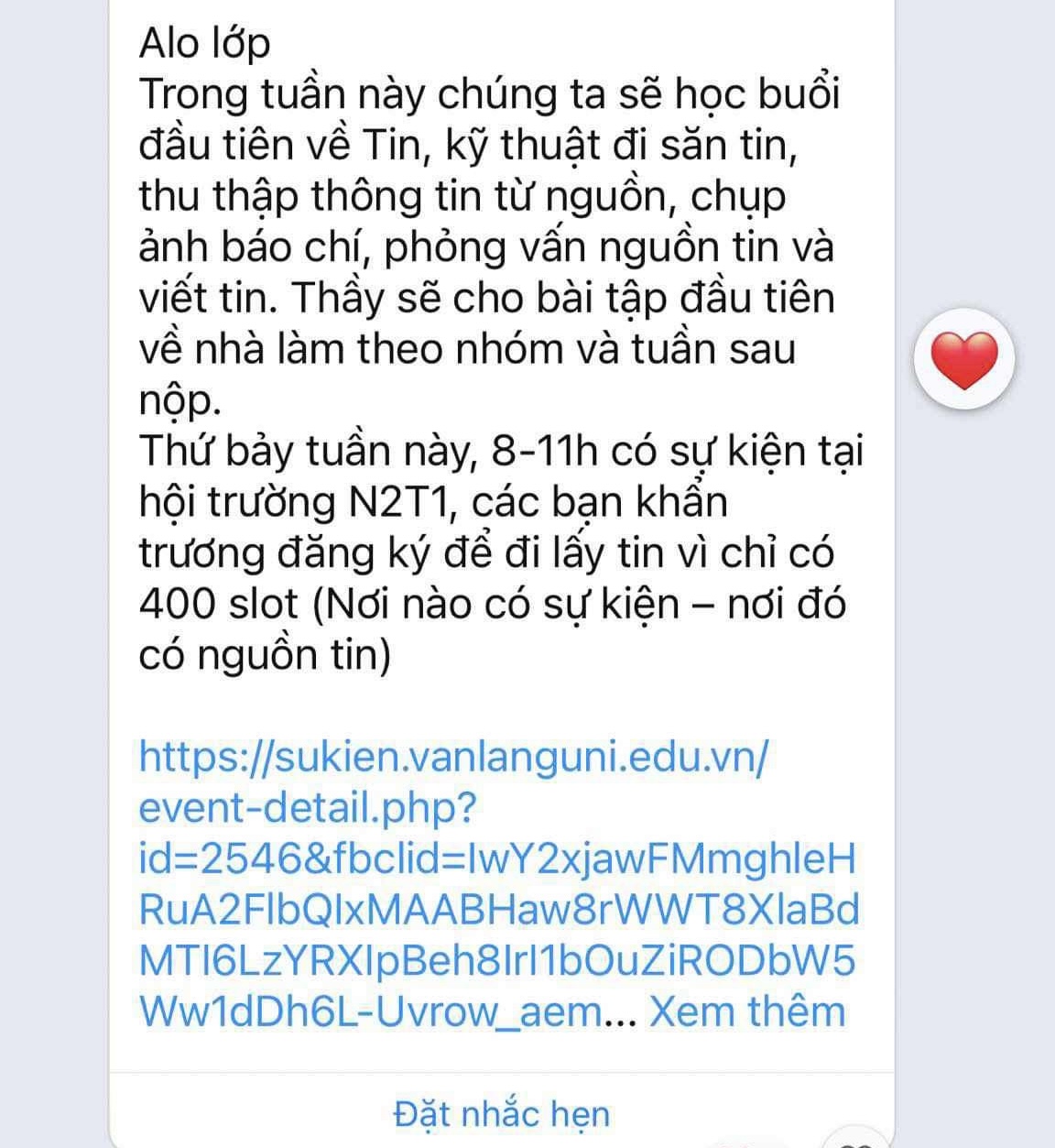This screenshot has width=1055, height=1148.
Task: Open the sukien.vanlanguni.edu.vn event link
Action: point(453,759)
